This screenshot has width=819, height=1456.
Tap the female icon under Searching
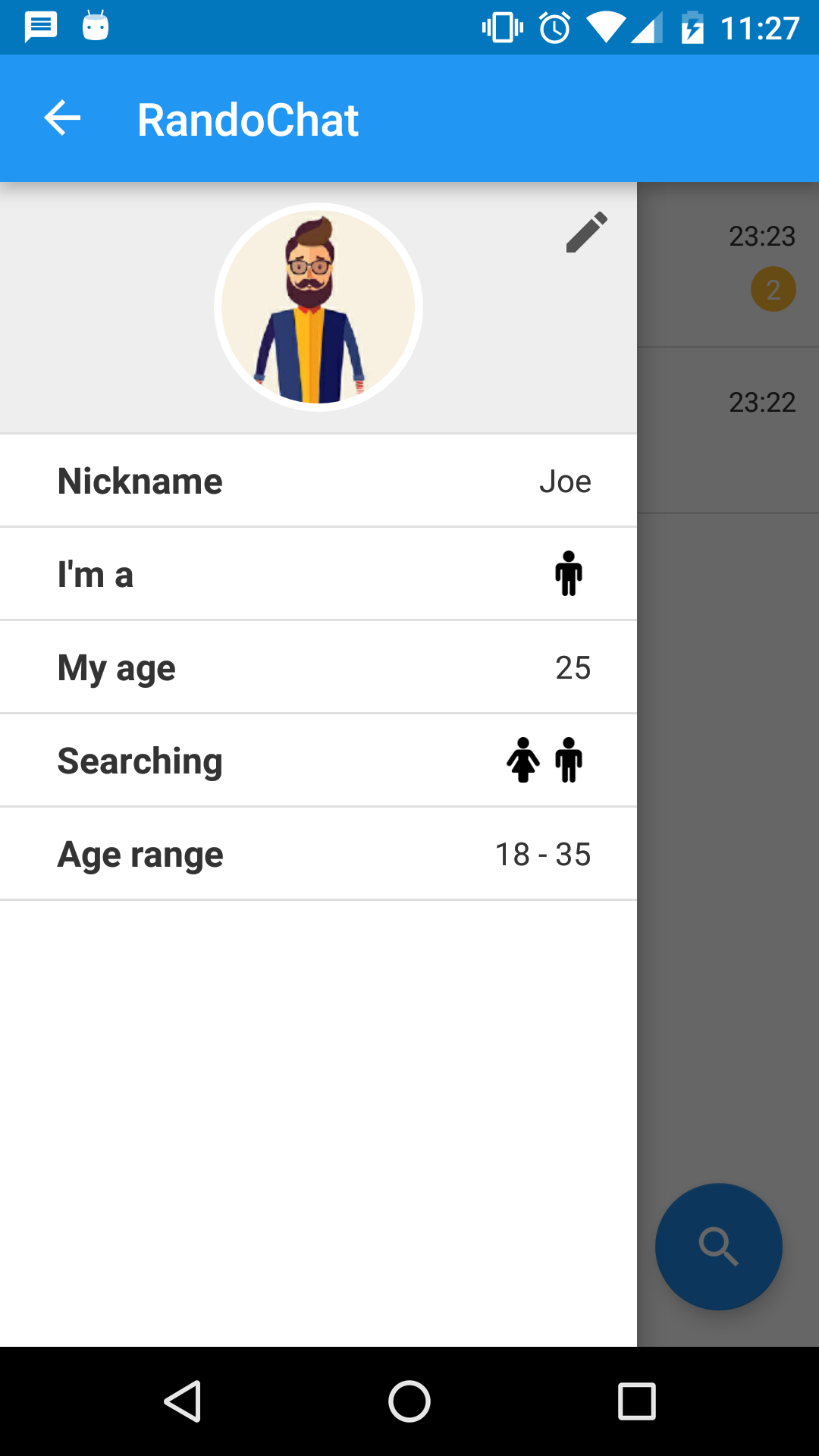coord(523,760)
